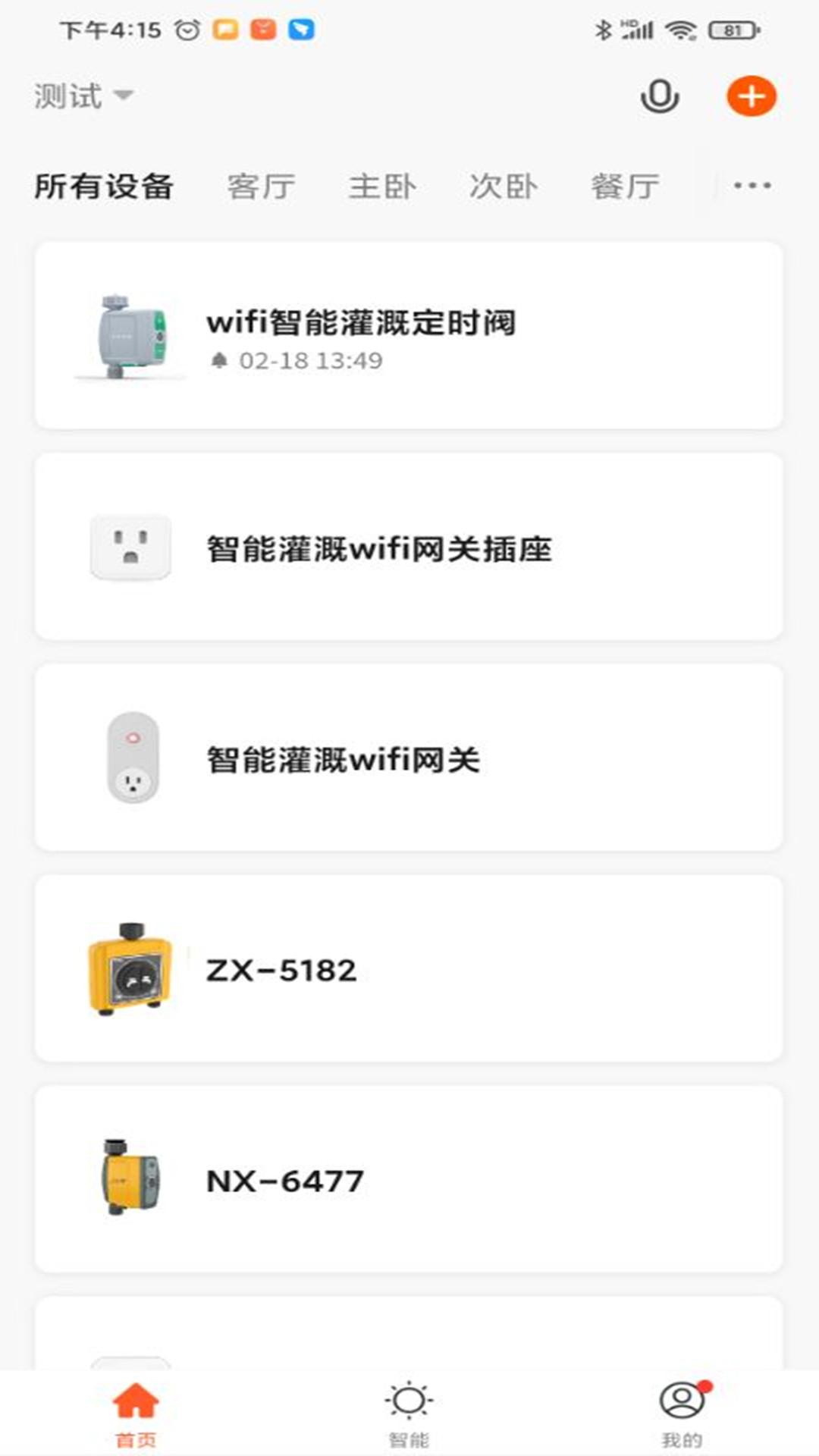Select the NX-6477 device card
This screenshot has width=819, height=1456.
tap(409, 1179)
